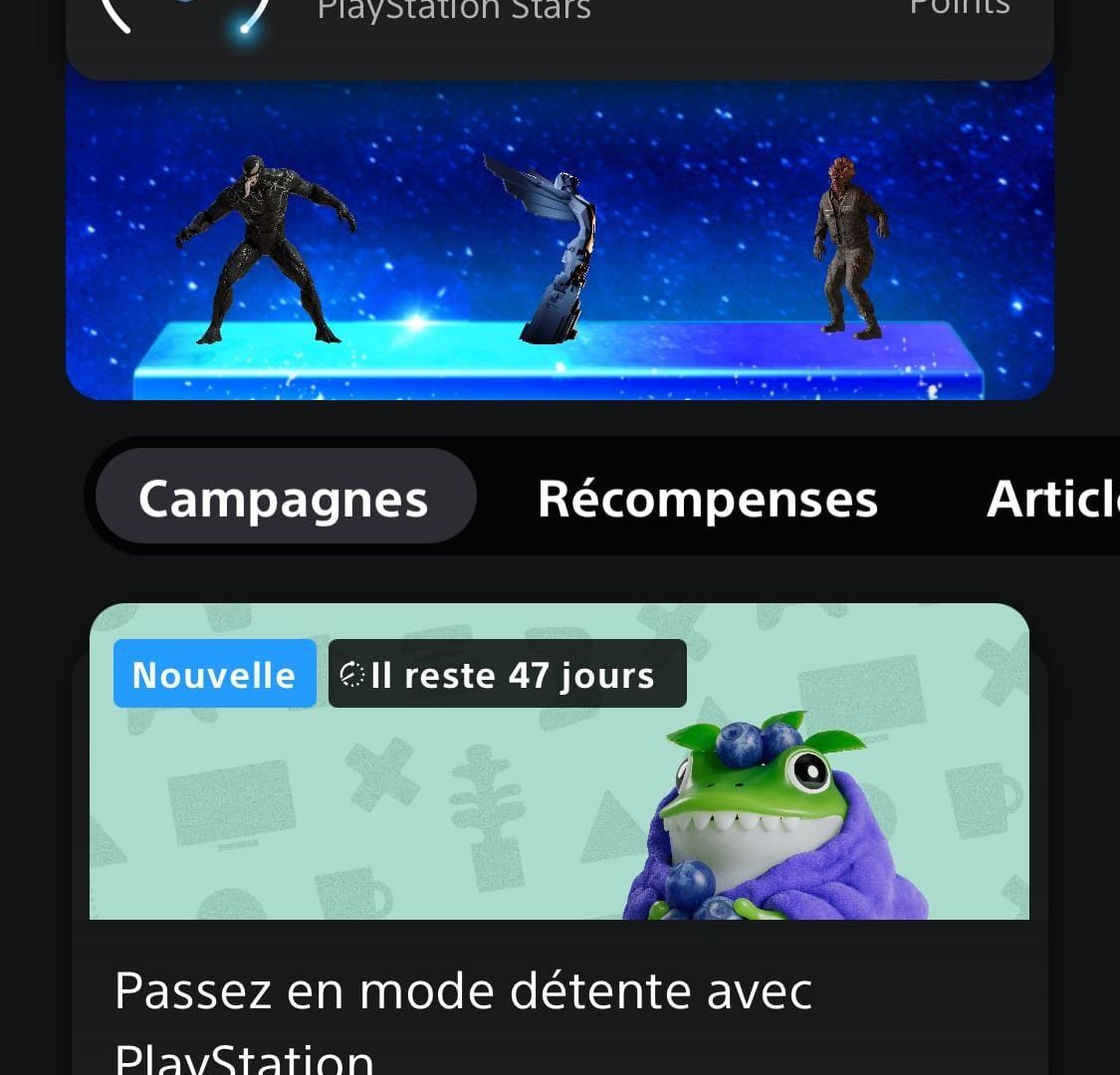
Task: Switch to the Campagnes tab
Action: [284, 498]
